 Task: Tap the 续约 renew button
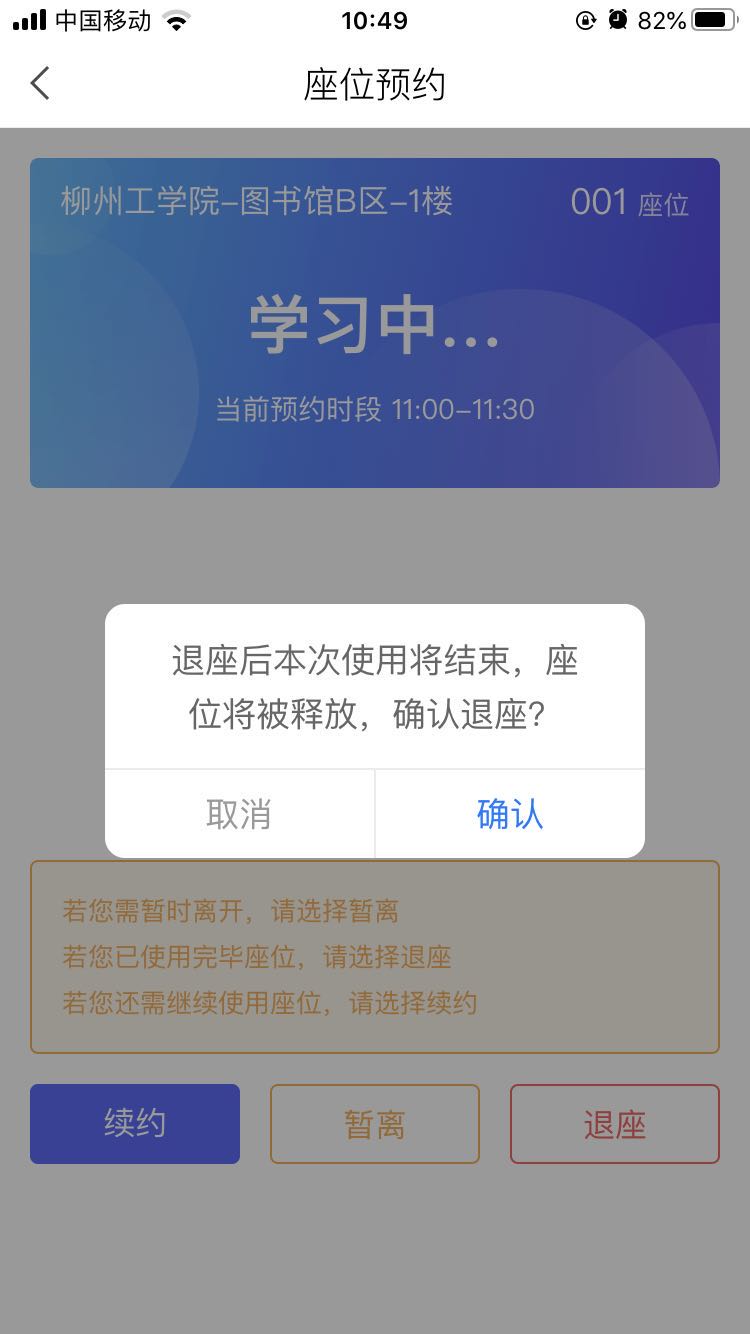click(135, 1124)
